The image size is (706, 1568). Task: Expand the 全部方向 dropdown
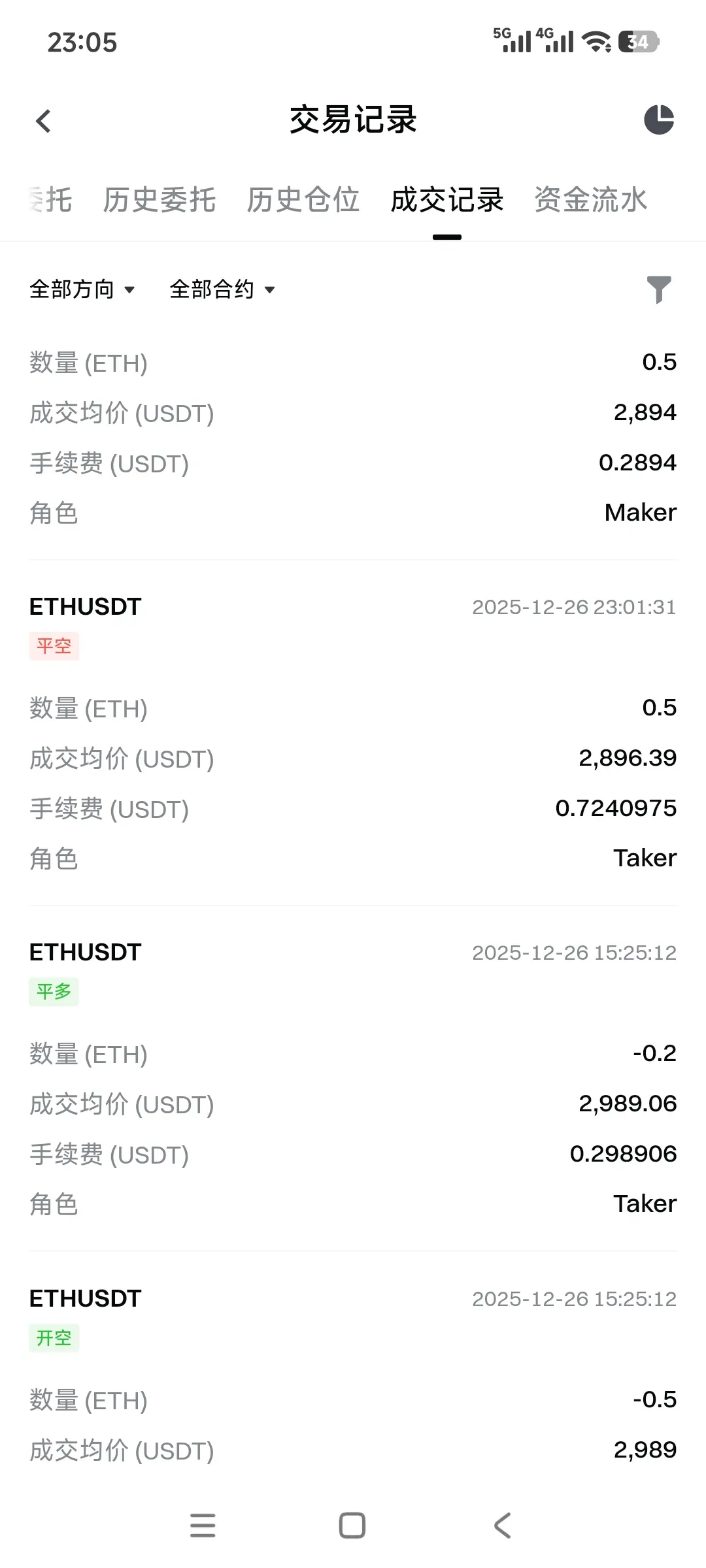click(82, 289)
